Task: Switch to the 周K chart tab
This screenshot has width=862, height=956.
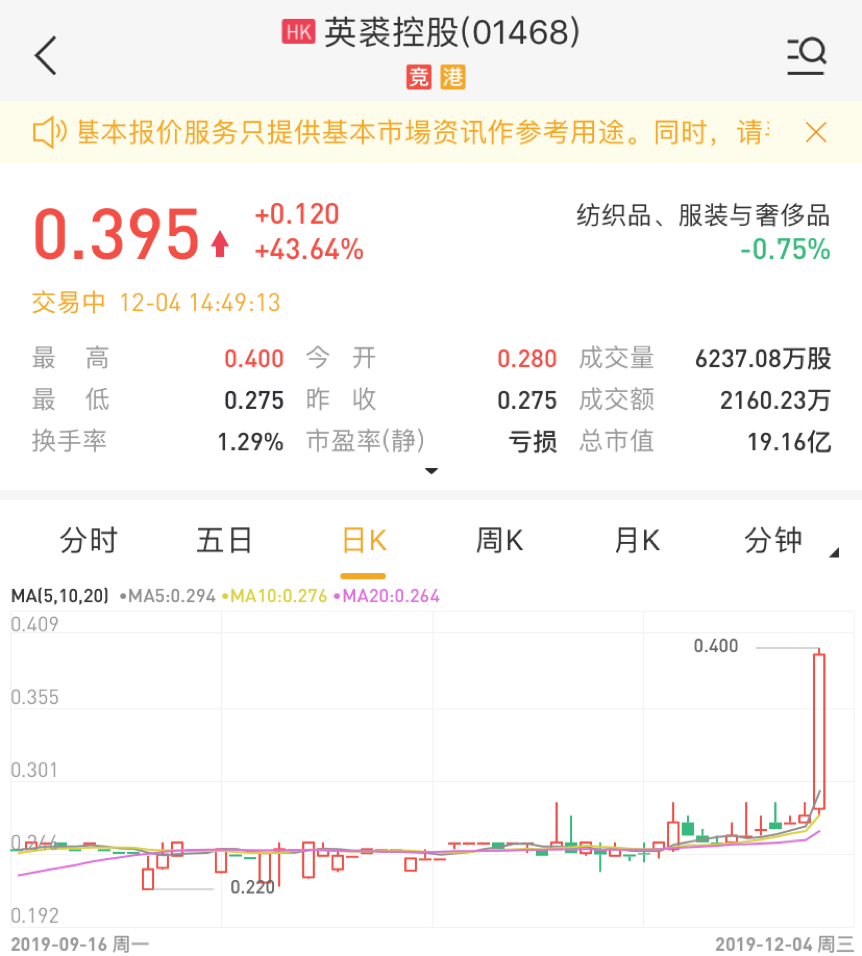Action: [499, 541]
